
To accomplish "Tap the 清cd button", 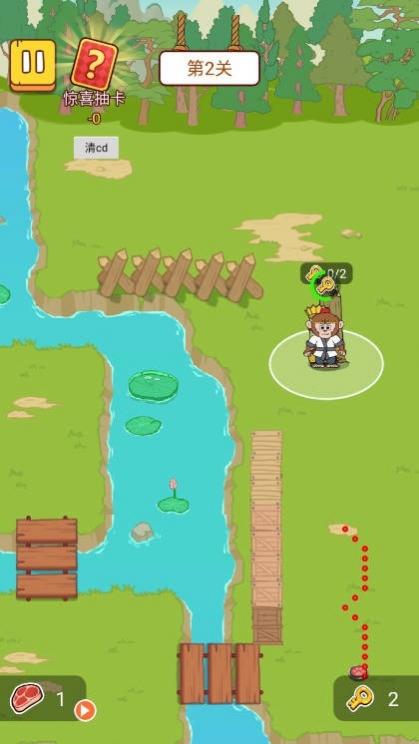I will click(x=96, y=148).
